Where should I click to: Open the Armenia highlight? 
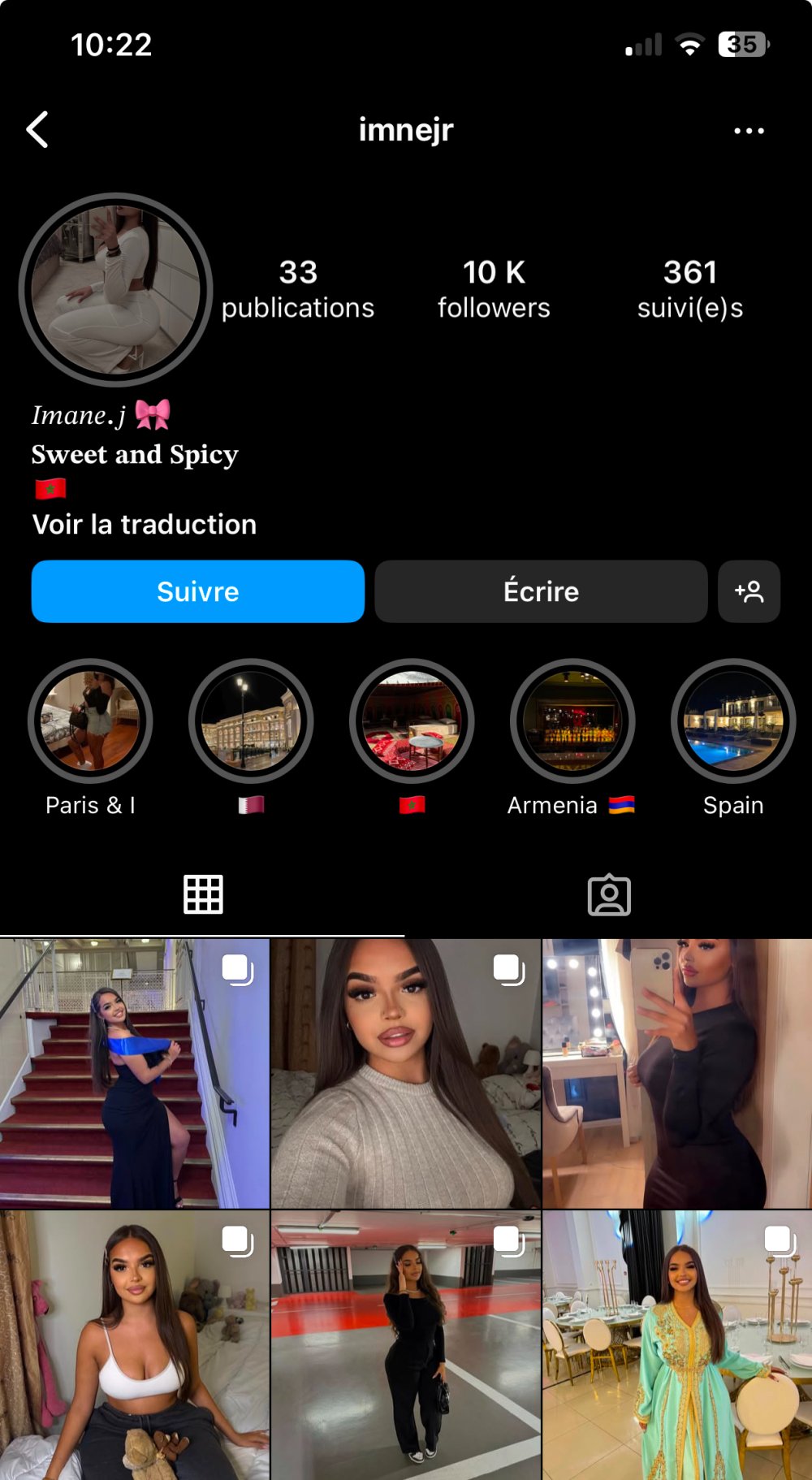pos(572,721)
